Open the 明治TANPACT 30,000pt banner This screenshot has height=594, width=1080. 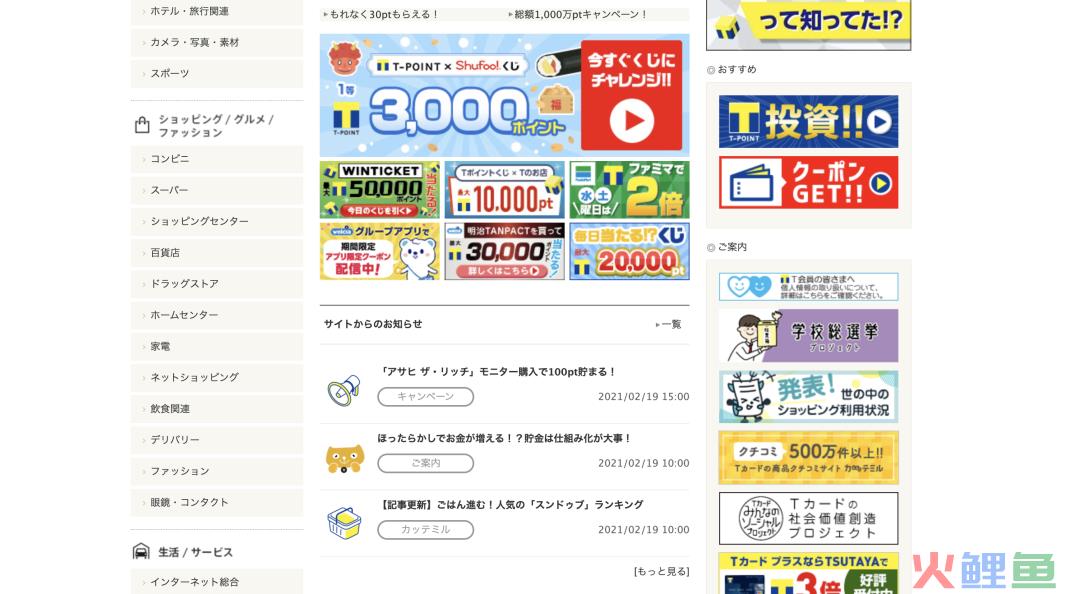pos(504,251)
